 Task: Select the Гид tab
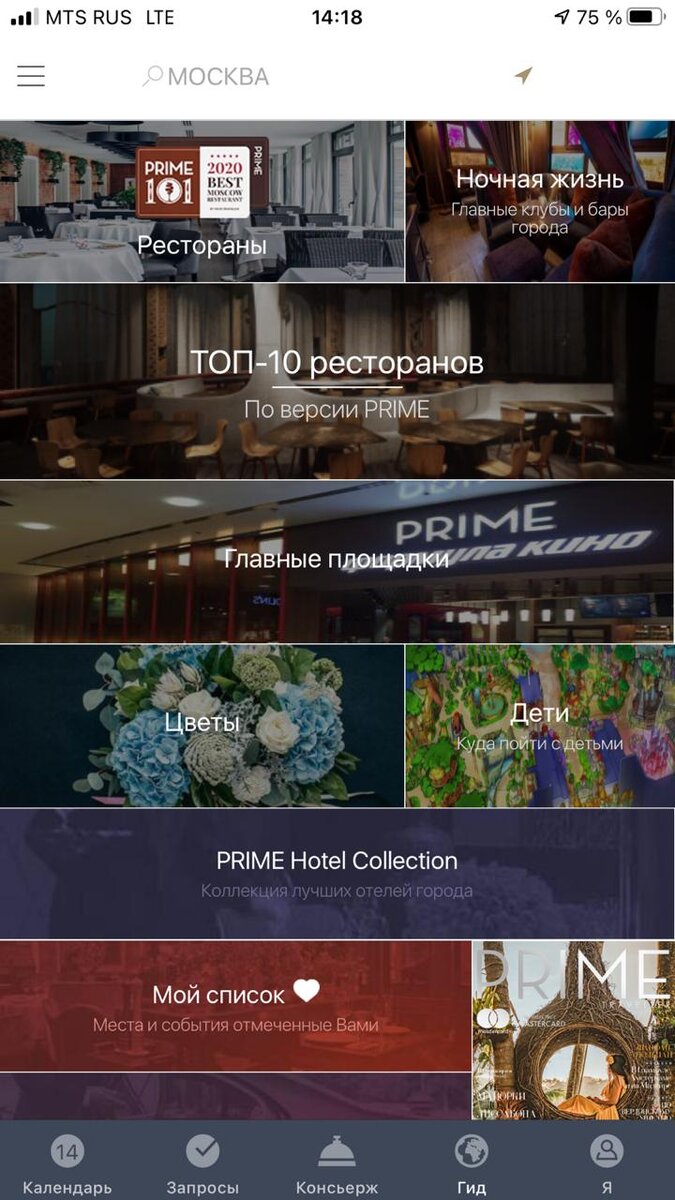(x=471, y=1165)
